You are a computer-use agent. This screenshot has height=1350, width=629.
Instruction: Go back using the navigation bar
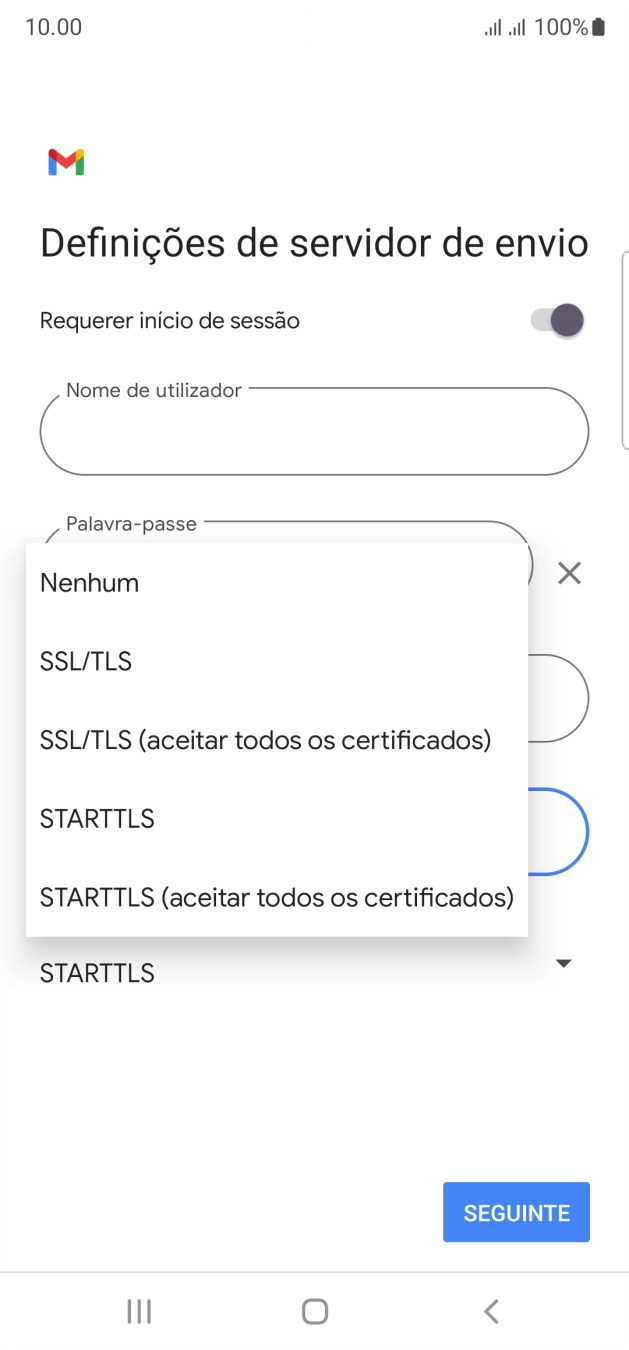pyautogui.click(x=490, y=1311)
